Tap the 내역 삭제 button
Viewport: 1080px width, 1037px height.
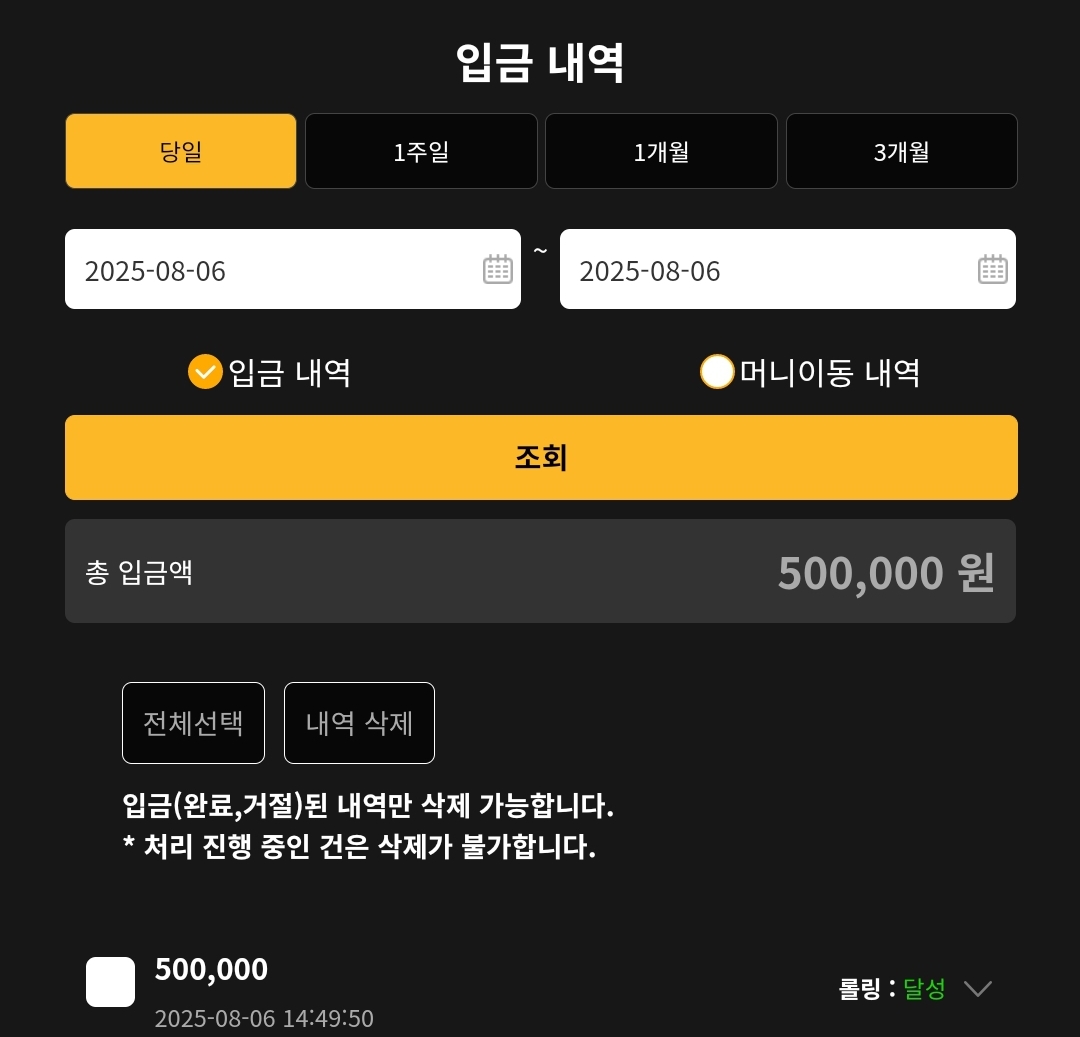(359, 722)
